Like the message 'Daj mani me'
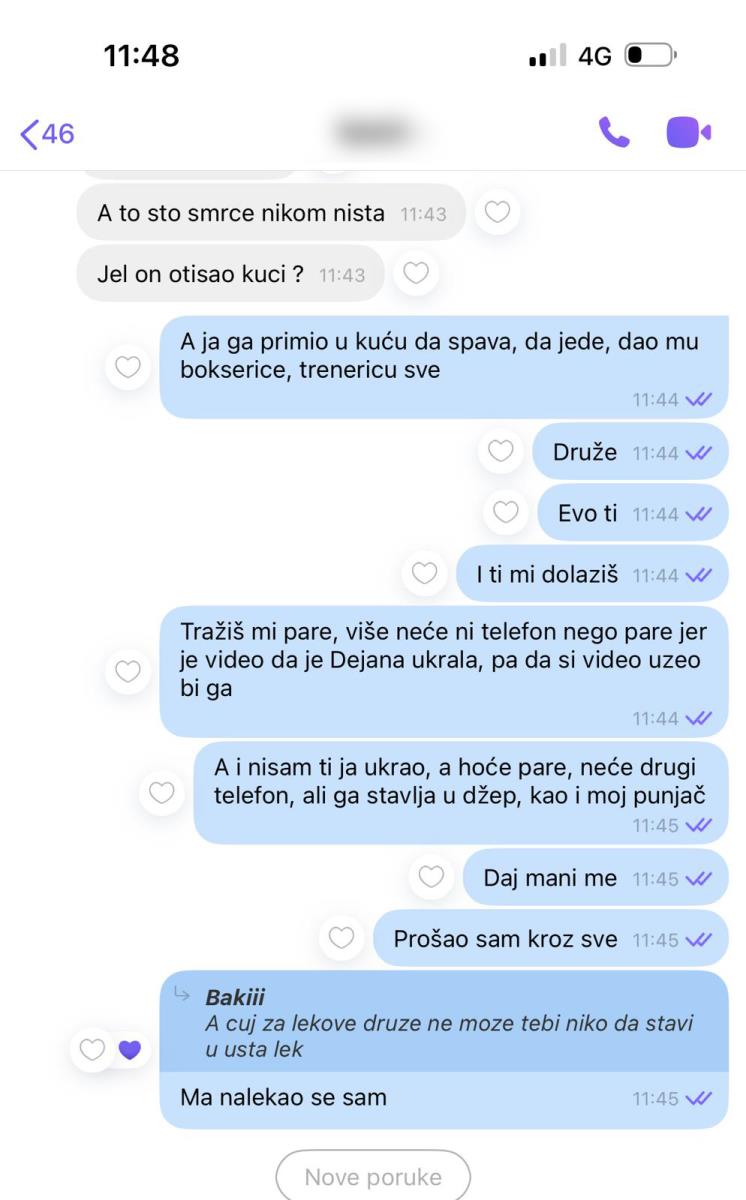The width and height of the screenshot is (746, 1200). [431, 878]
